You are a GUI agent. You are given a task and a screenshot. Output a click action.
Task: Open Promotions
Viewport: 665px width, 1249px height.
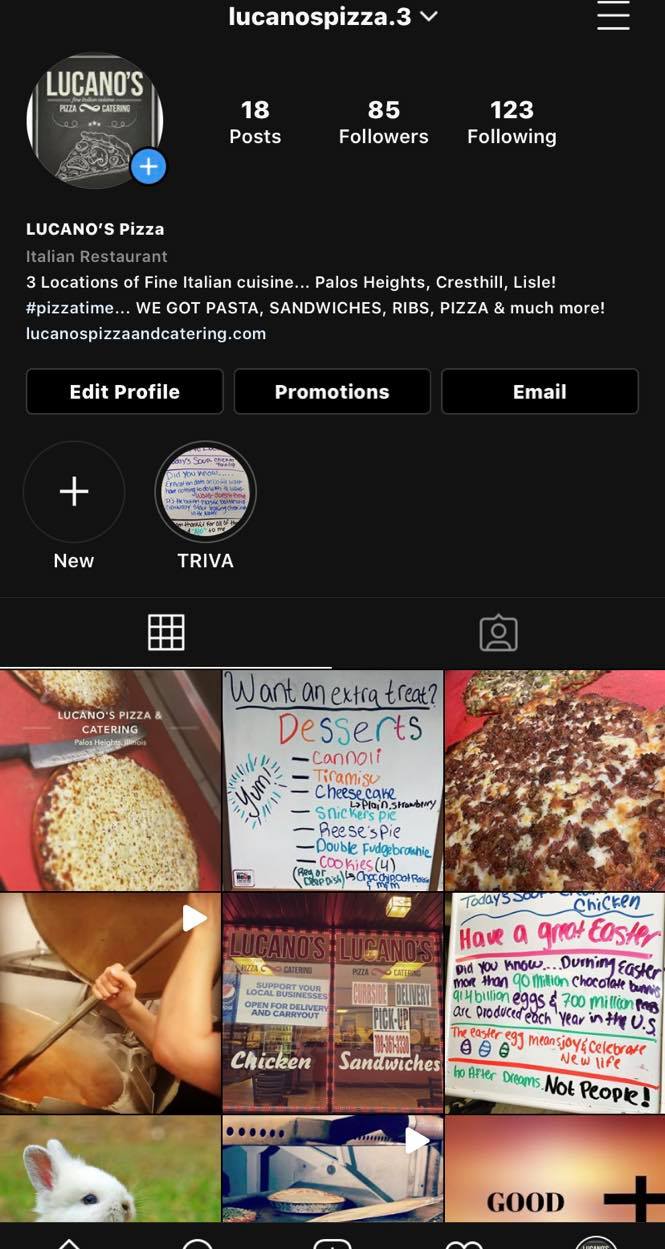pos(332,391)
